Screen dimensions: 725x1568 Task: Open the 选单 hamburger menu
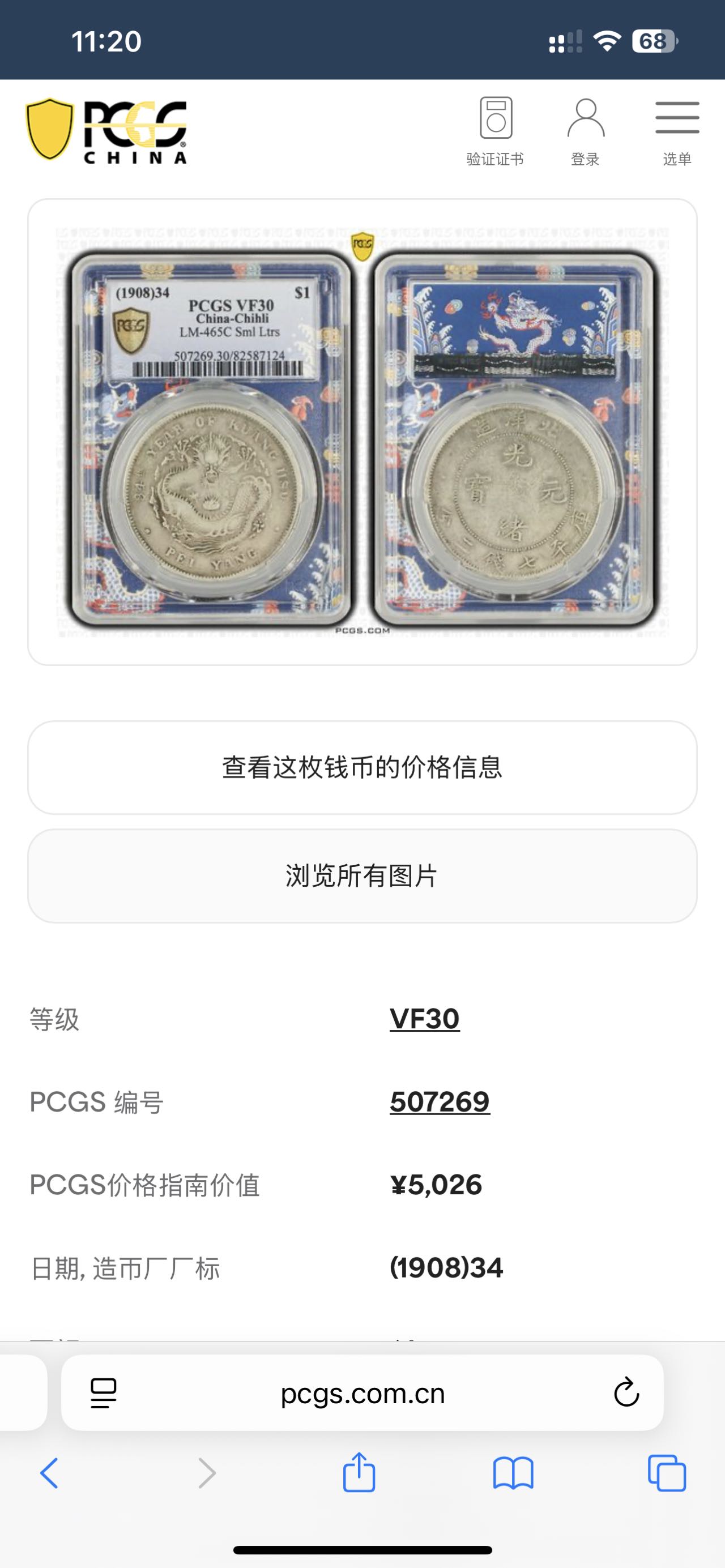[x=677, y=119]
